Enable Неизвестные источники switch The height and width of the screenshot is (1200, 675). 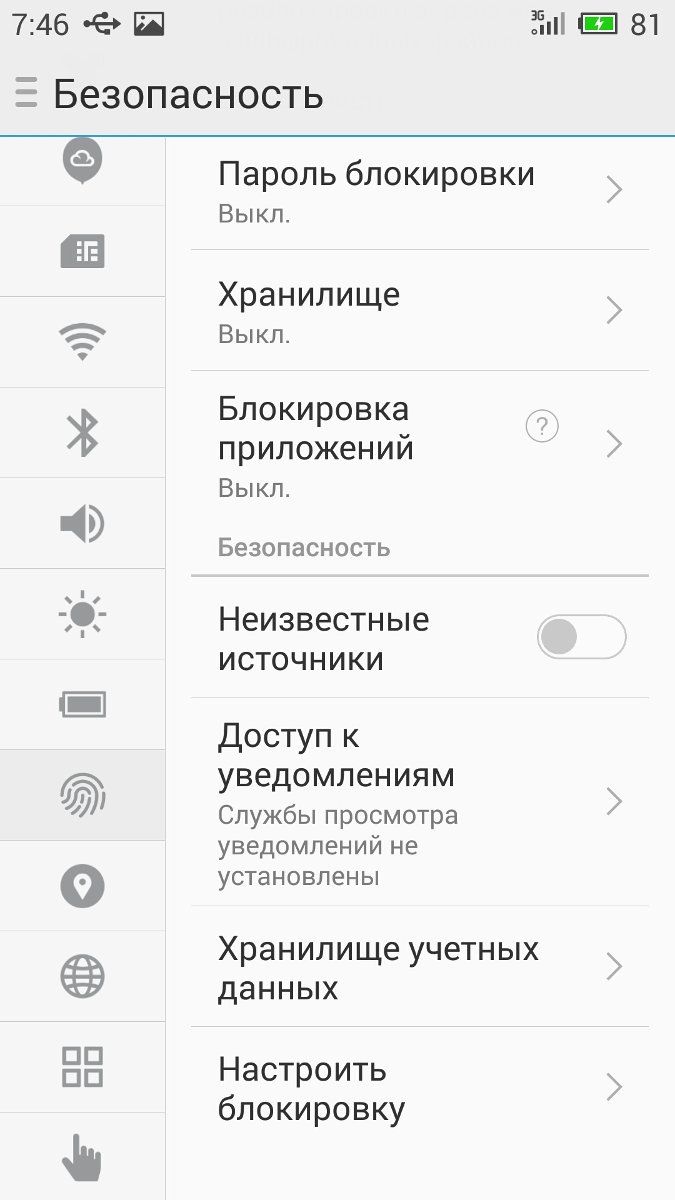coord(581,637)
